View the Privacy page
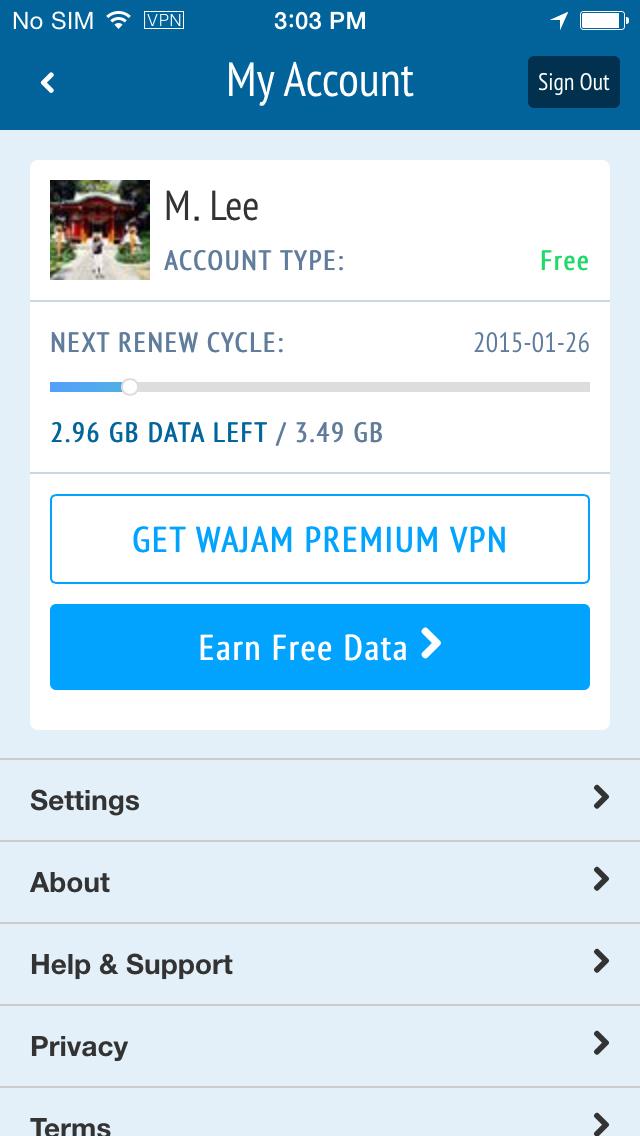640x1136 pixels. [x=320, y=1046]
